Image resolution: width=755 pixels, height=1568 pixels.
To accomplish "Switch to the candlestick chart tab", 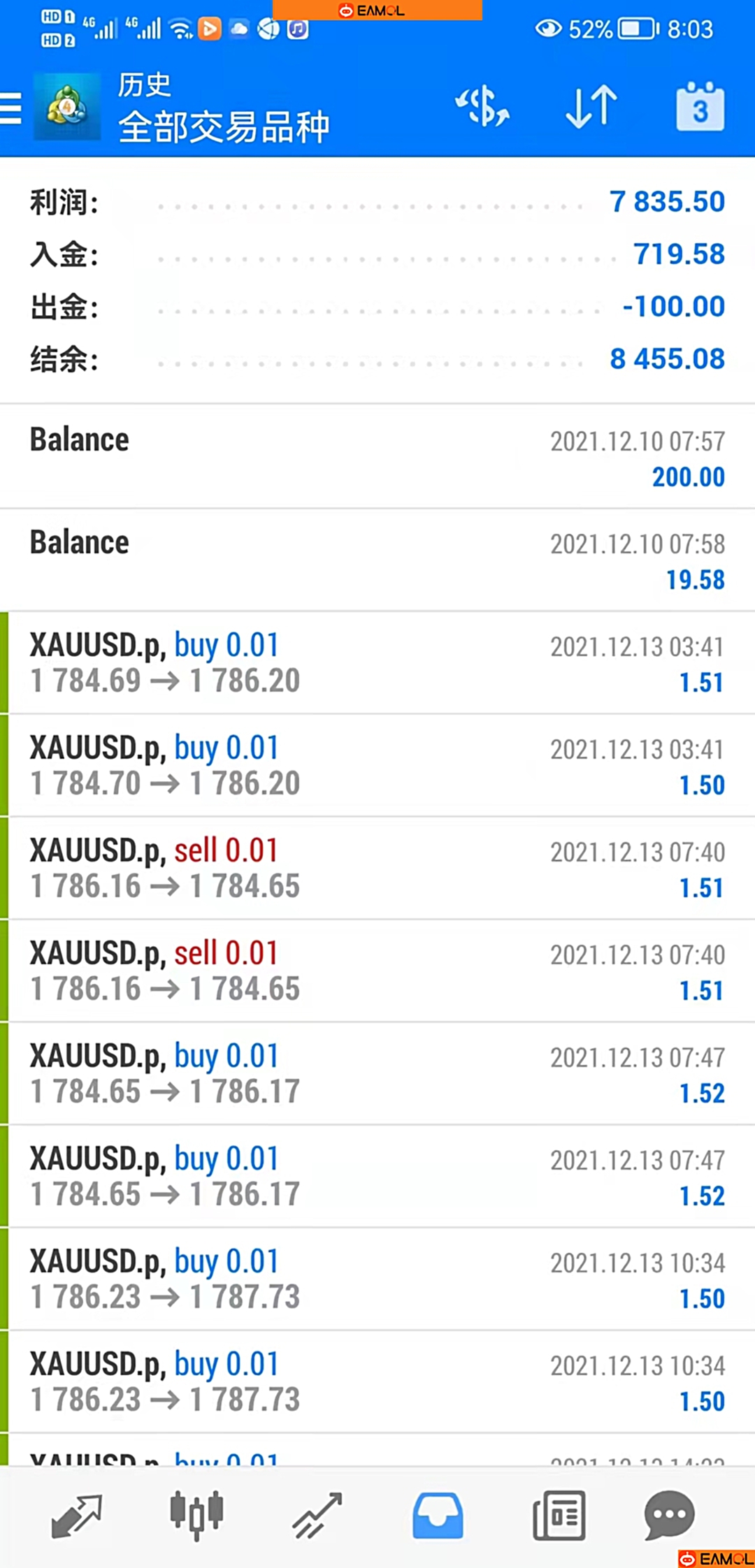I will [x=196, y=1516].
